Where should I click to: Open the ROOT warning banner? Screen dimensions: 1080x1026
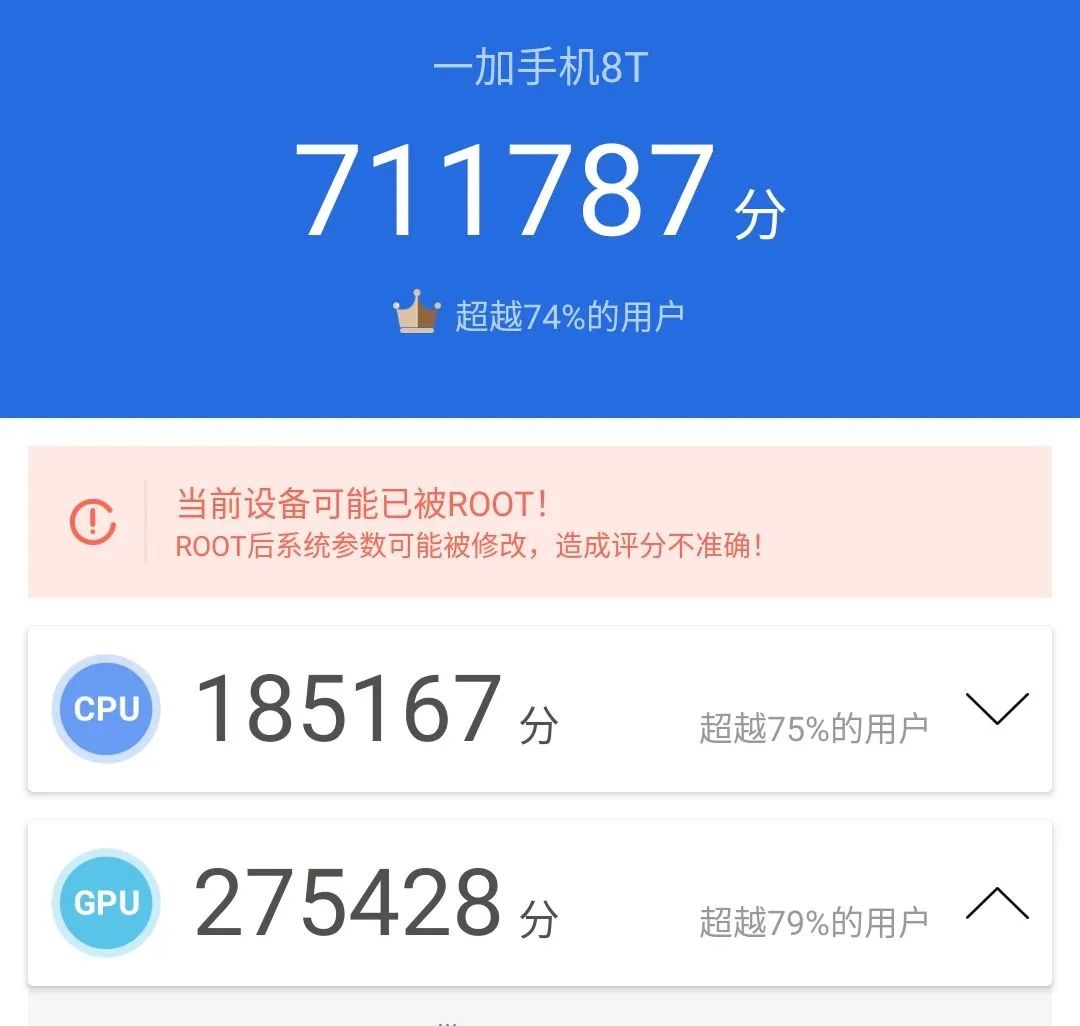click(539, 522)
